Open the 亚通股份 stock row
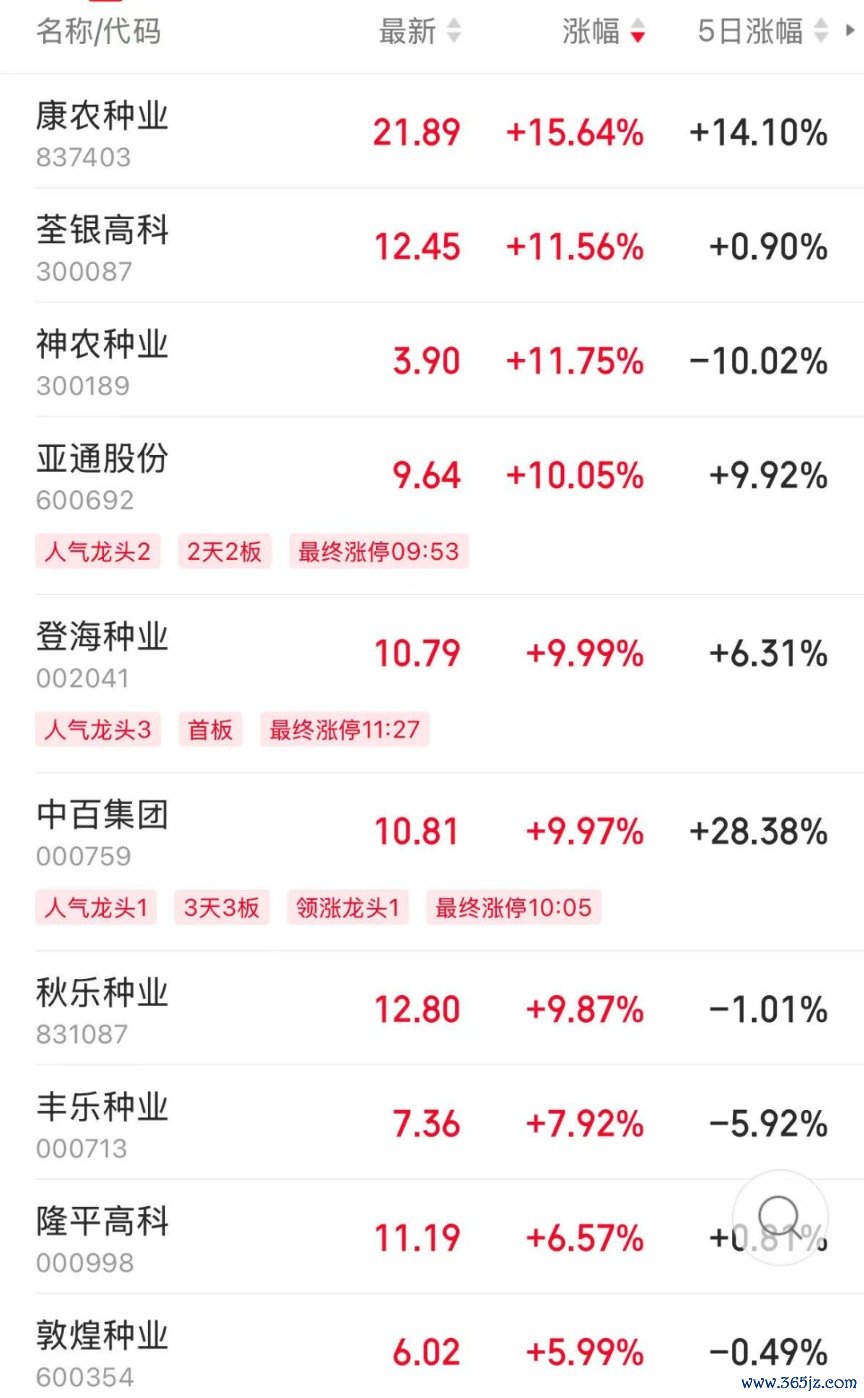Viewport: 864px width, 1398px height. pyautogui.click(x=432, y=505)
